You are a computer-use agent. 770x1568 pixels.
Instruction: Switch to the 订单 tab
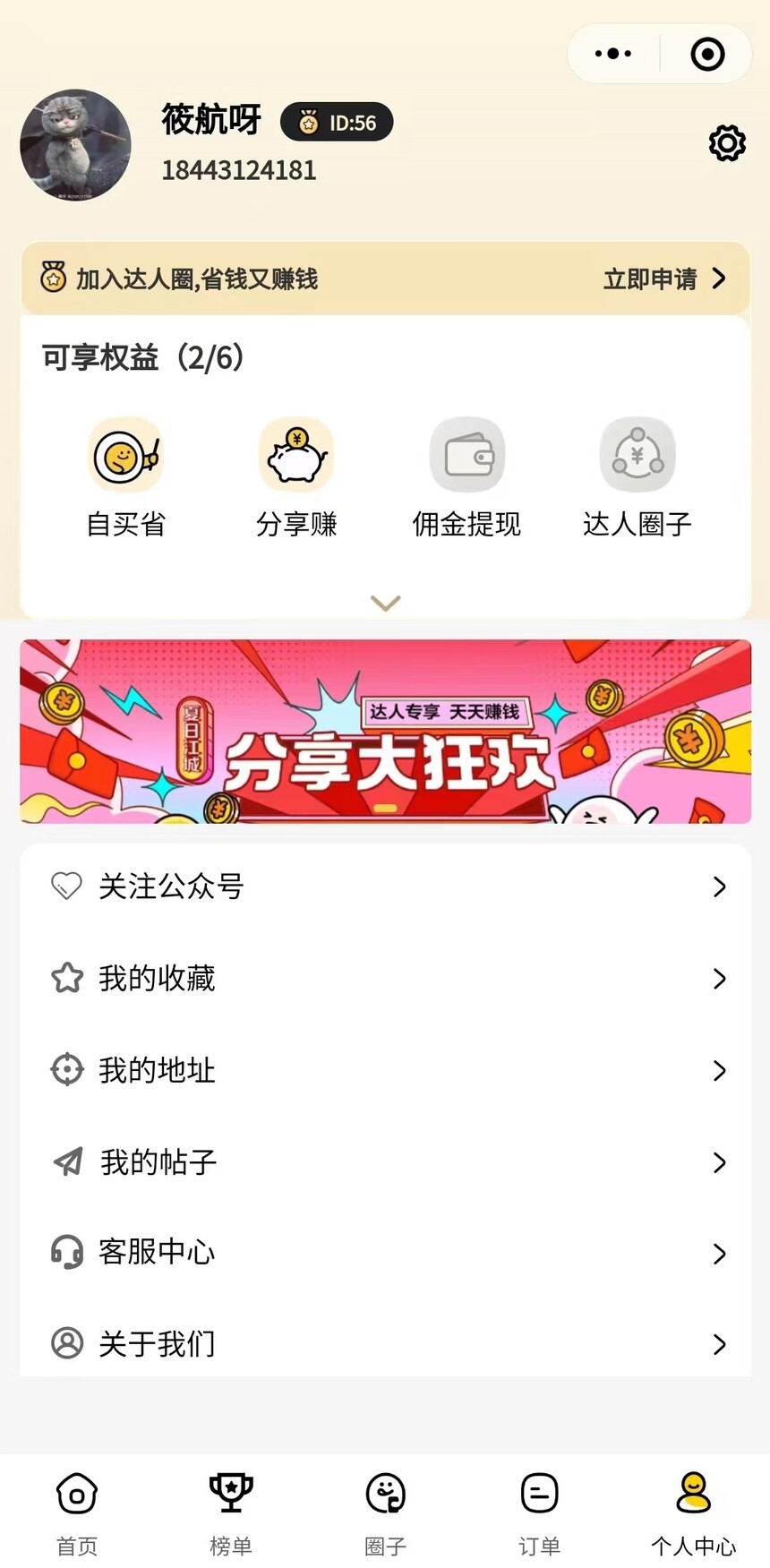[x=539, y=1509]
